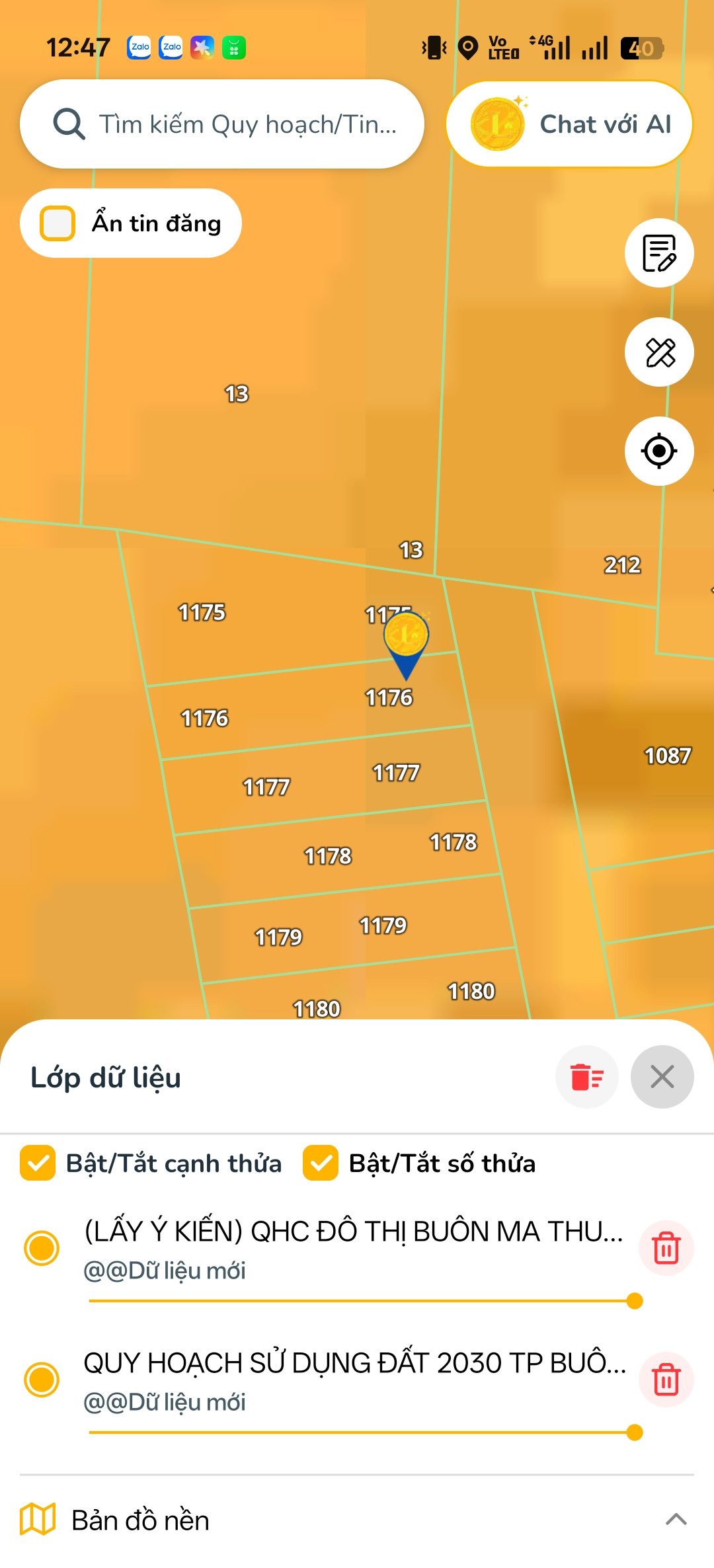Open the Tìm kiếm Quy hoạch search box
The width and height of the screenshot is (714, 1568).
(221, 124)
